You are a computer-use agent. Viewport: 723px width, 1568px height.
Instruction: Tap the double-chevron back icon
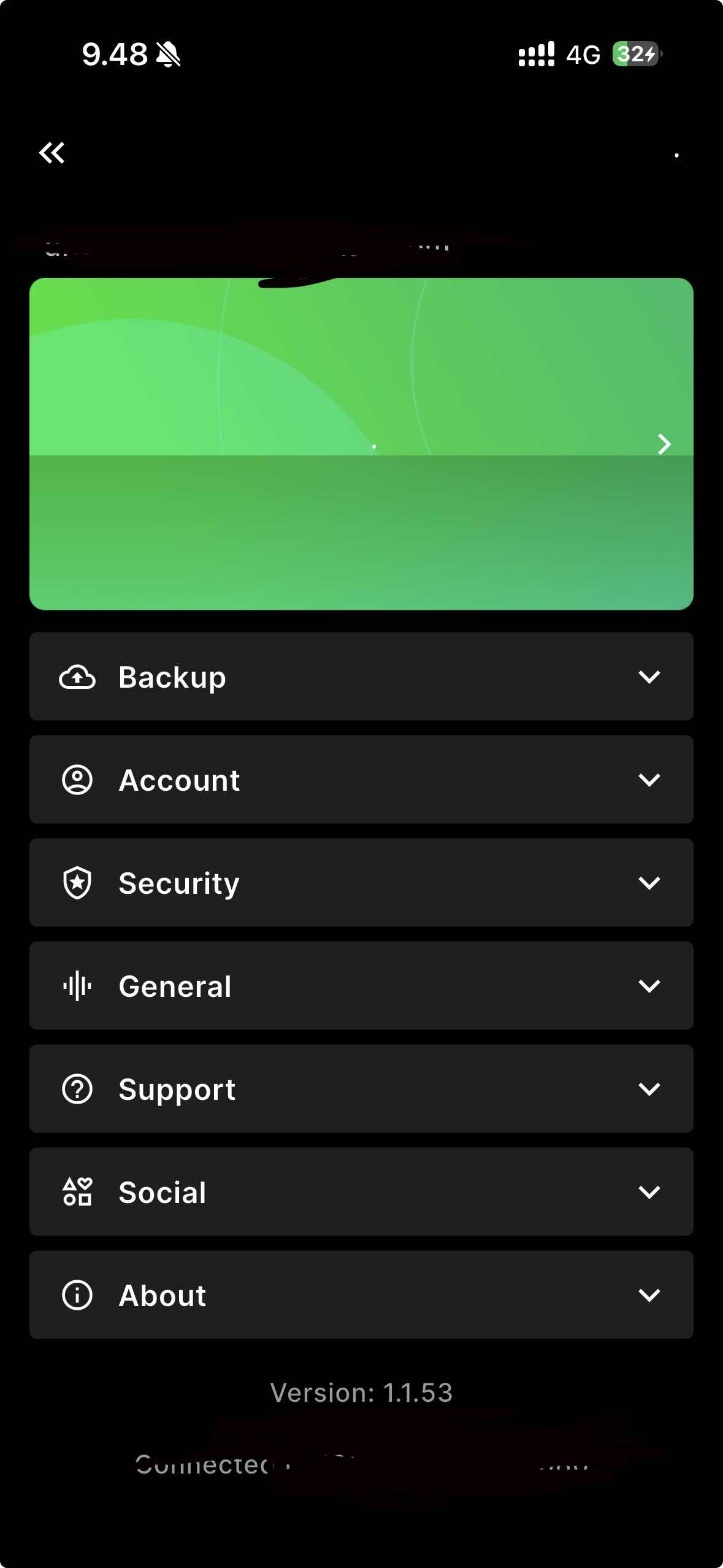pyautogui.click(x=52, y=153)
